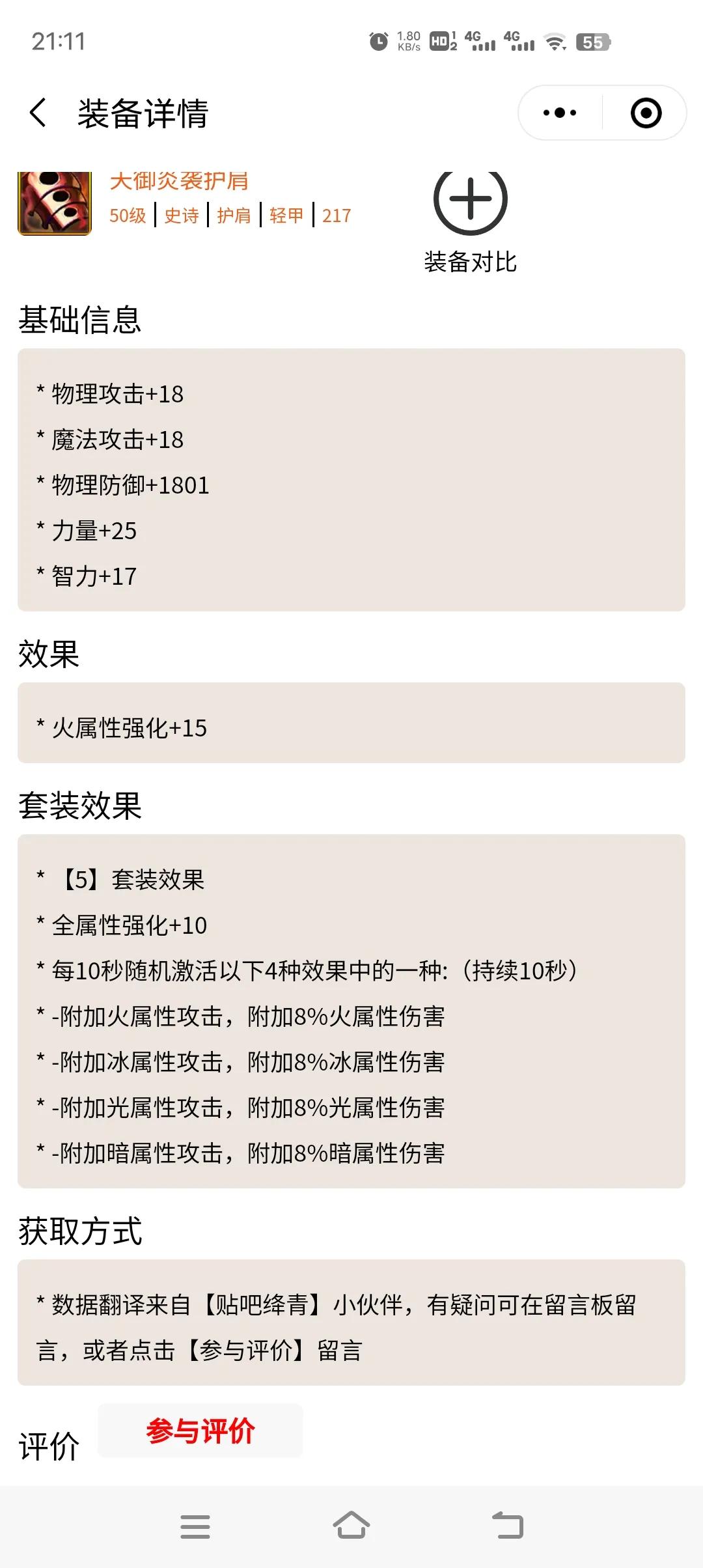Tap the system back button
The height and width of the screenshot is (1568, 703).
(x=508, y=1526)
